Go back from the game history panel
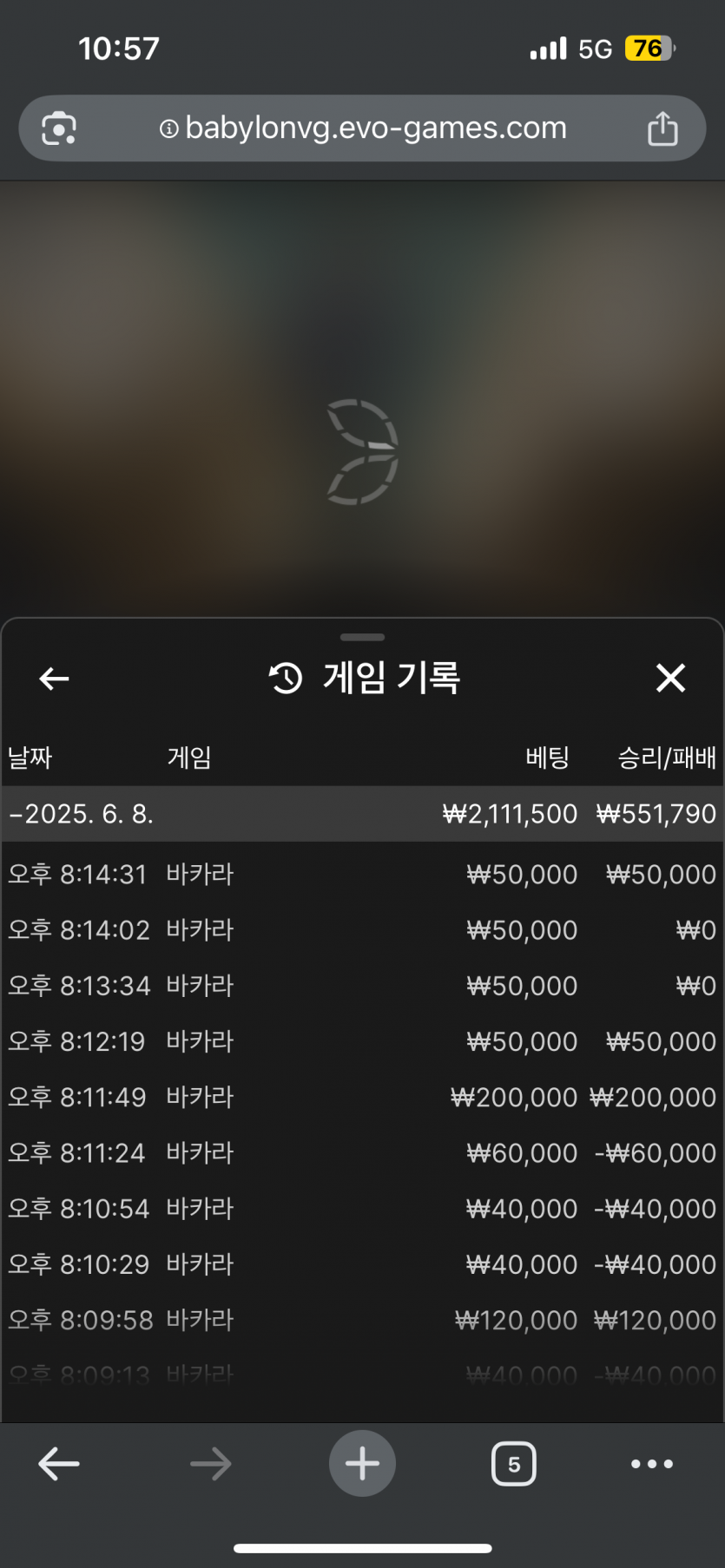Image resolution: width=725 pixels, height=1568 pixels. (54, 679)
